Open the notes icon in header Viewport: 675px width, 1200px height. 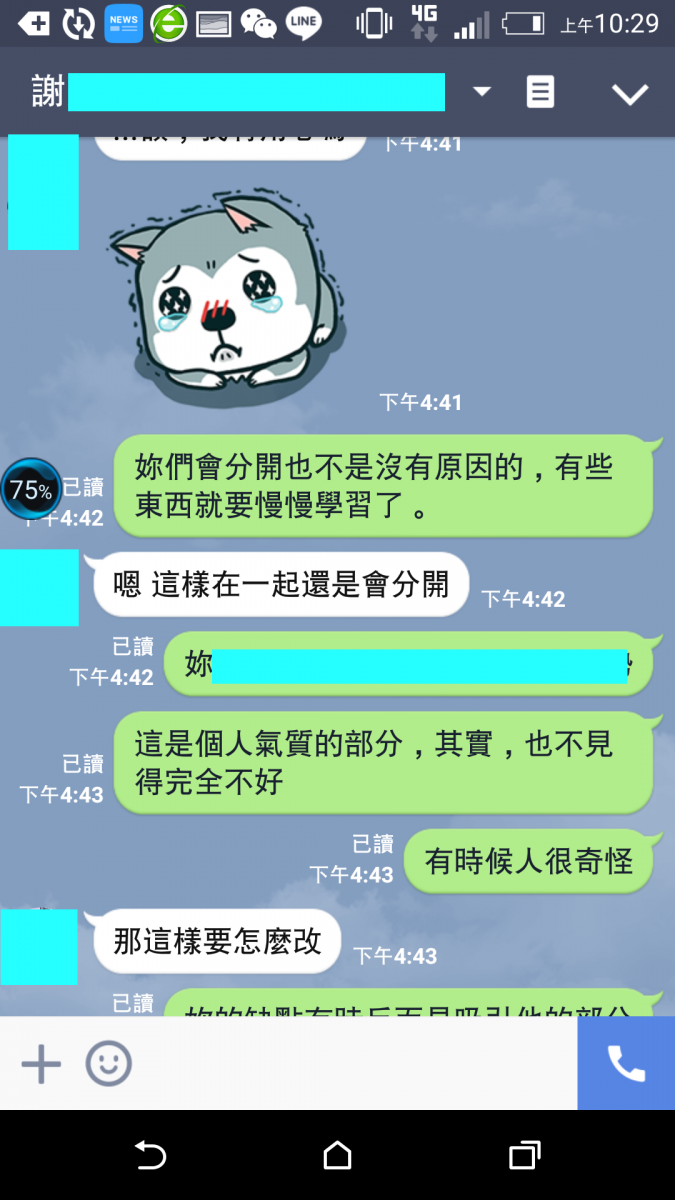pos(540,92)
